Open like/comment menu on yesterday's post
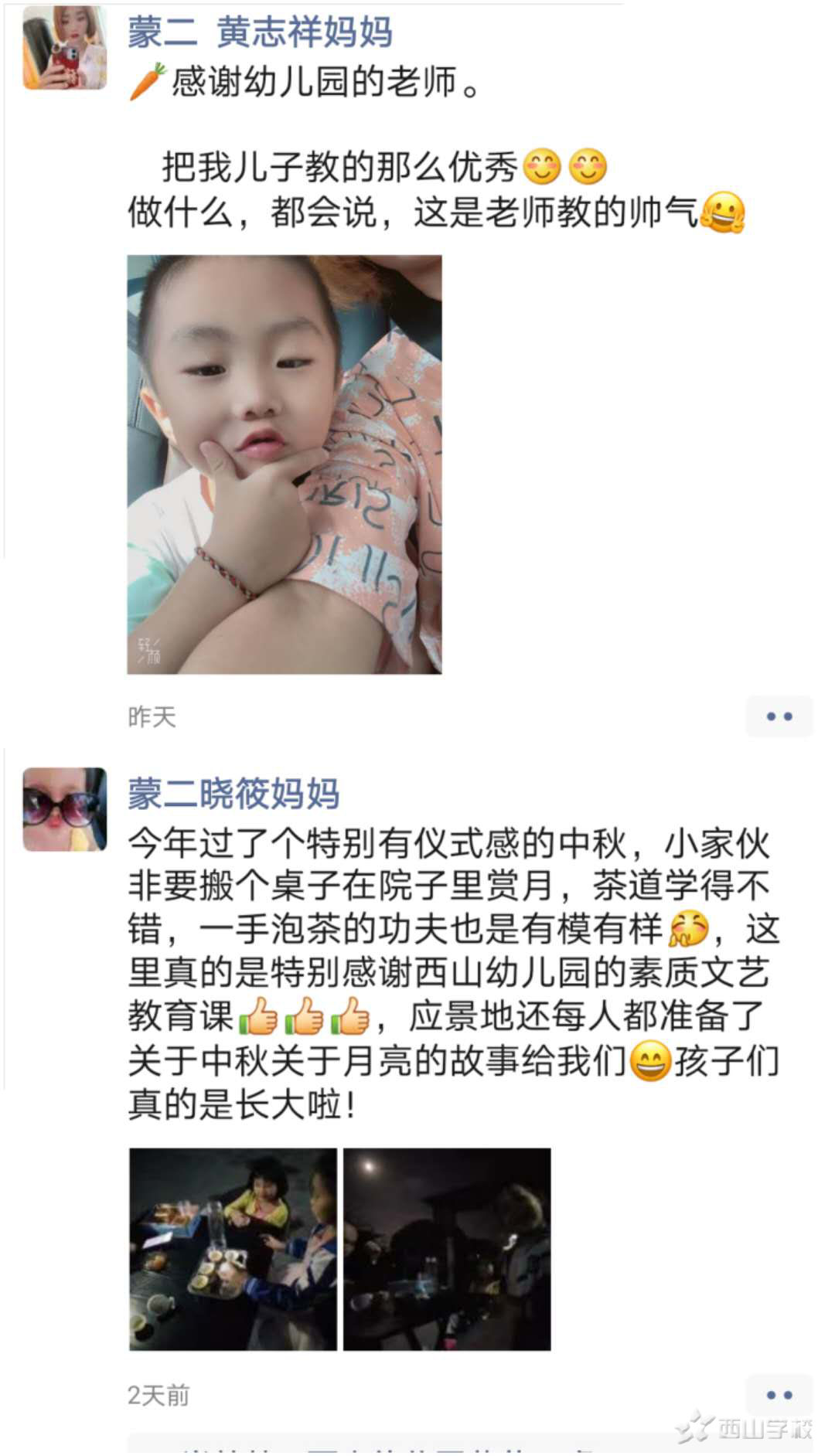This screenshot has height=1456, width=835. [x=779, y=716]
